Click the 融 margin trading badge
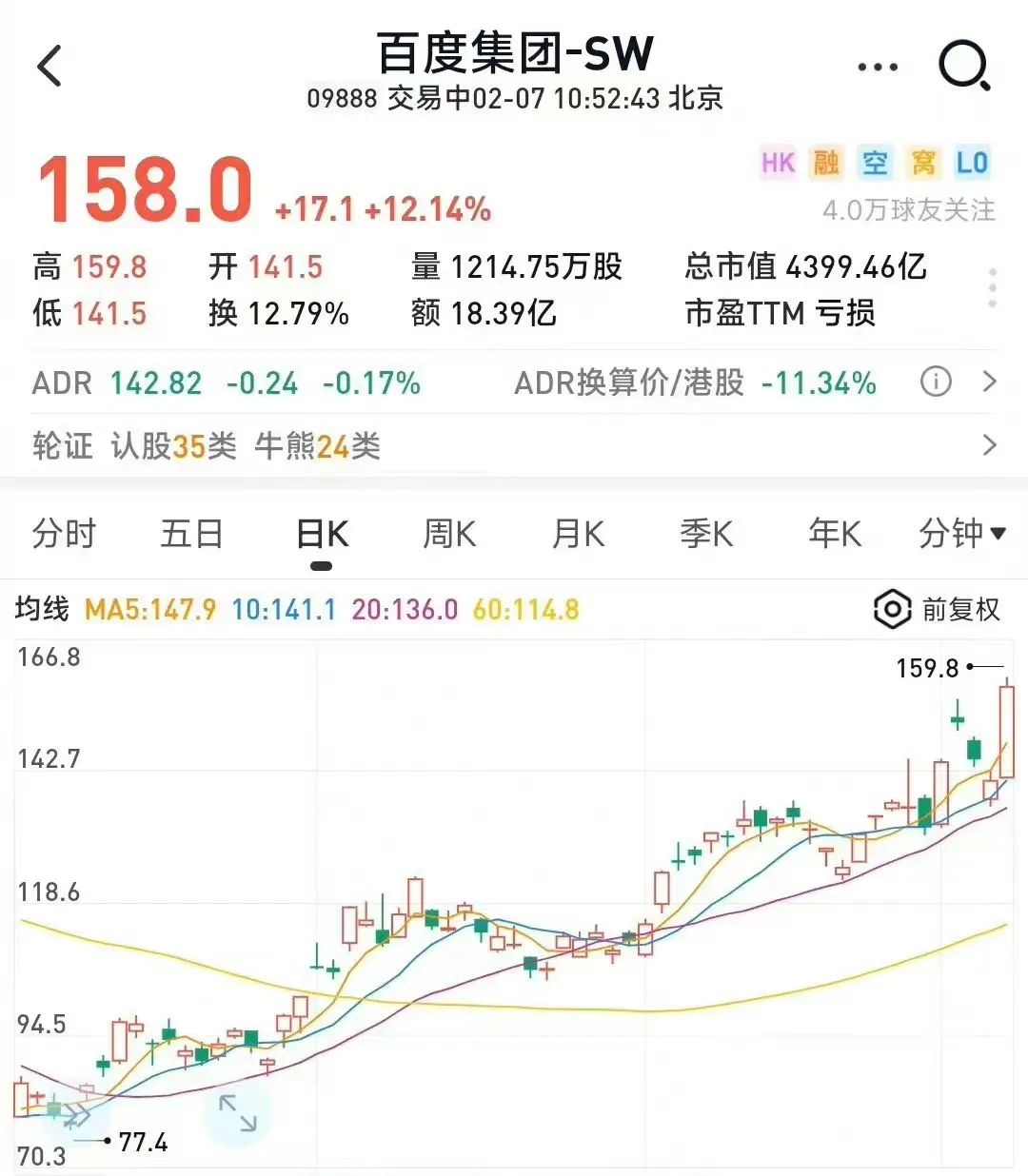Image resolution: width=1028 pixels, height=1176 pixels. [x=825, y=163]
